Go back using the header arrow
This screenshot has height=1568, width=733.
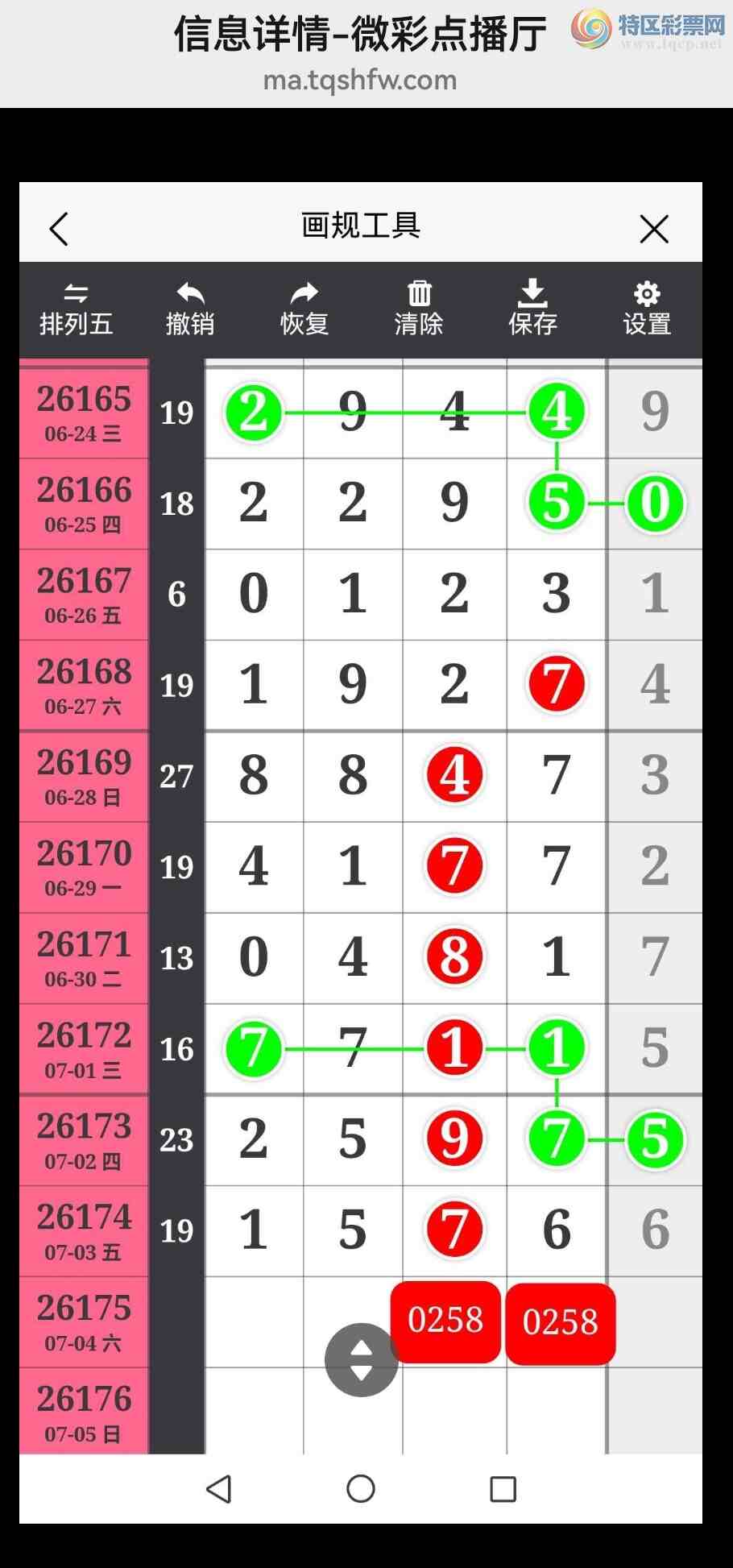[59, 230]
